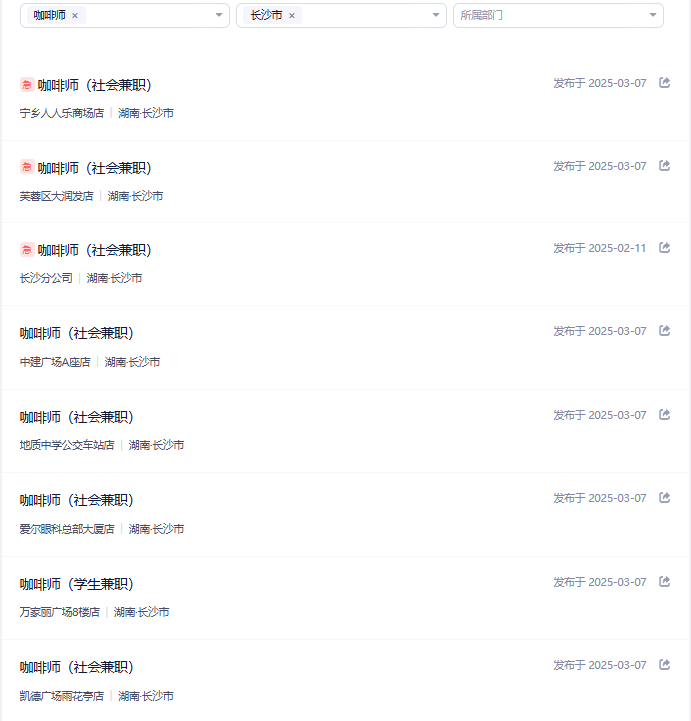The height and width of the screenshot is (721, 691).
Task: Expand the 所属部门 dropdown
Action: click(x=653, y=15)
